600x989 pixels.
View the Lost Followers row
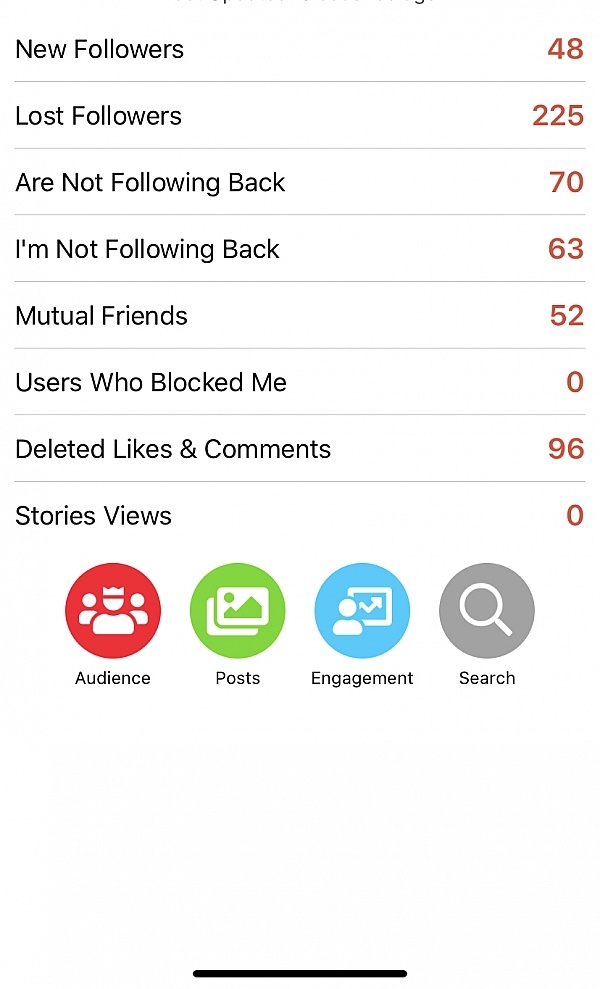point(300,116)
